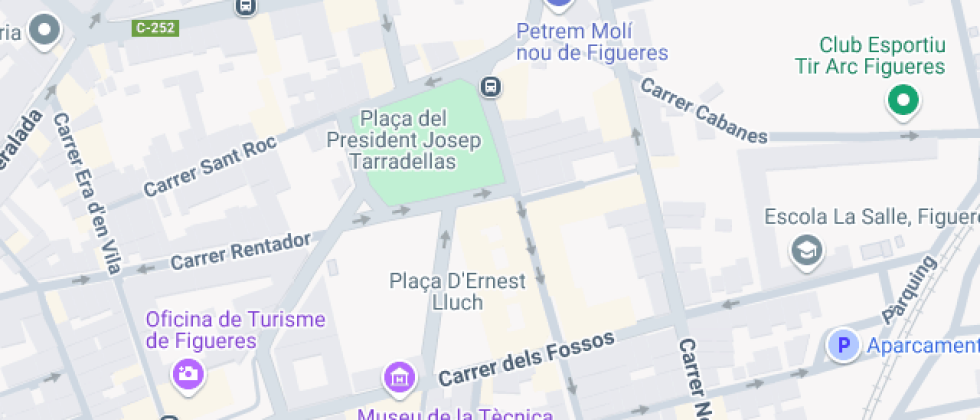Open the Petrem Molí nou de Figueres place
Screen dimensions: 980x420
[x=559, y=5]
